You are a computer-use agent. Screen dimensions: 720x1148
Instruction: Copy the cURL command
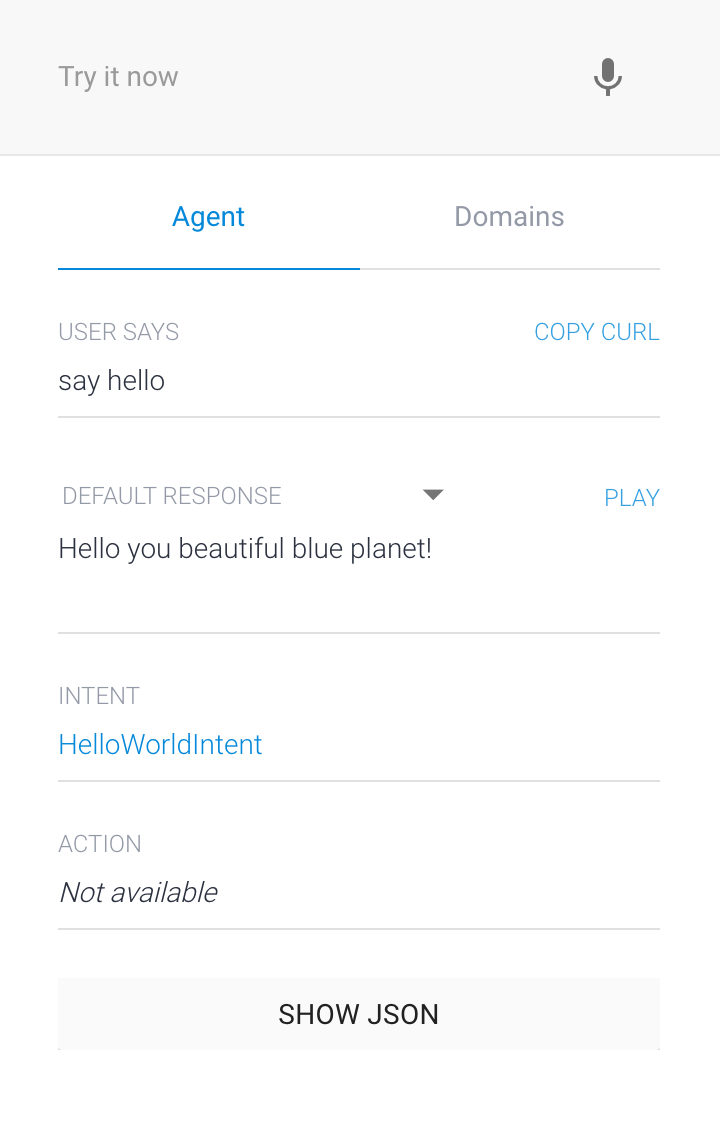pos(596,332)
